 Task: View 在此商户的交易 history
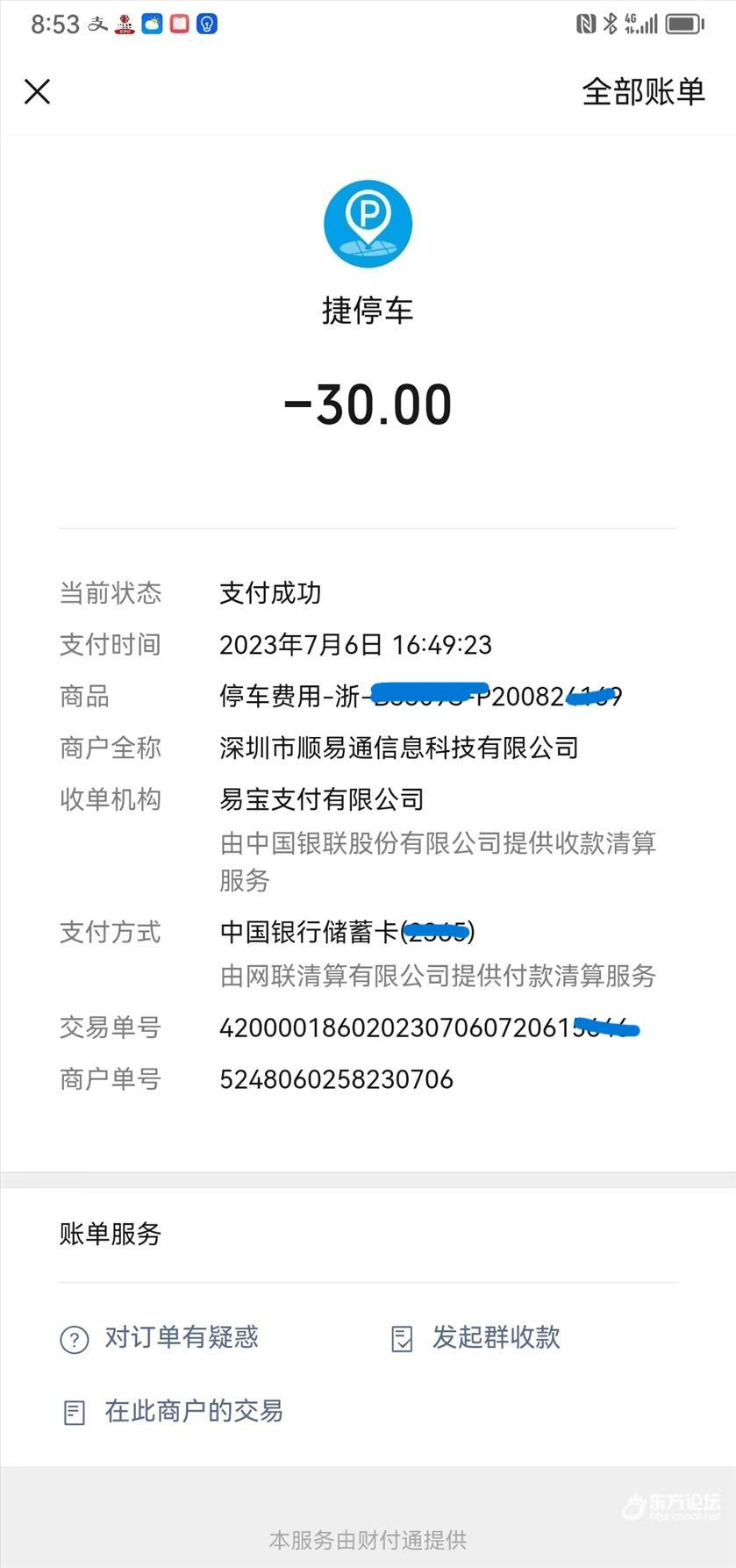174,1412
